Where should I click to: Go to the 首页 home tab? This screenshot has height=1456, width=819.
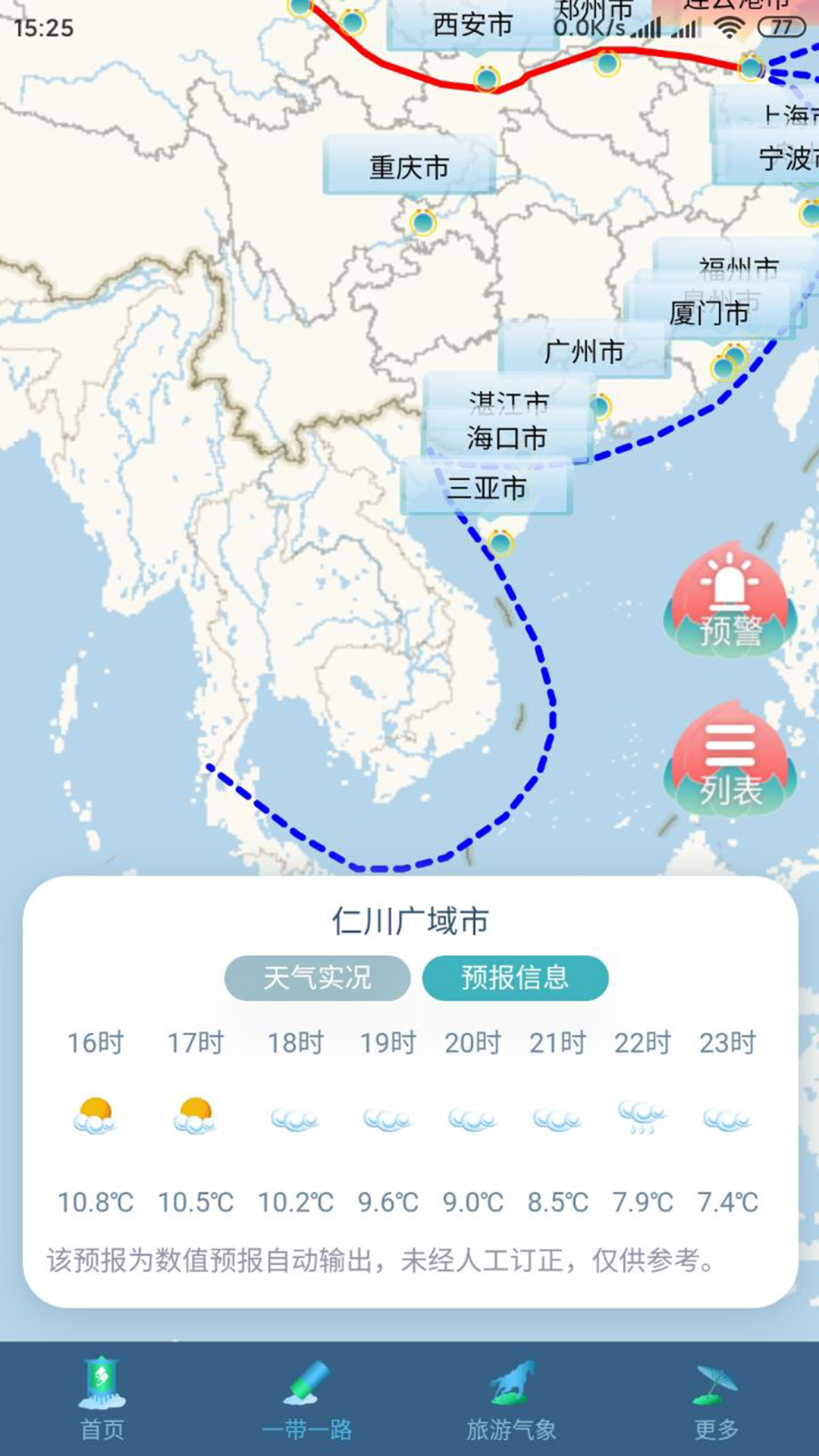tap(102, 1399)
